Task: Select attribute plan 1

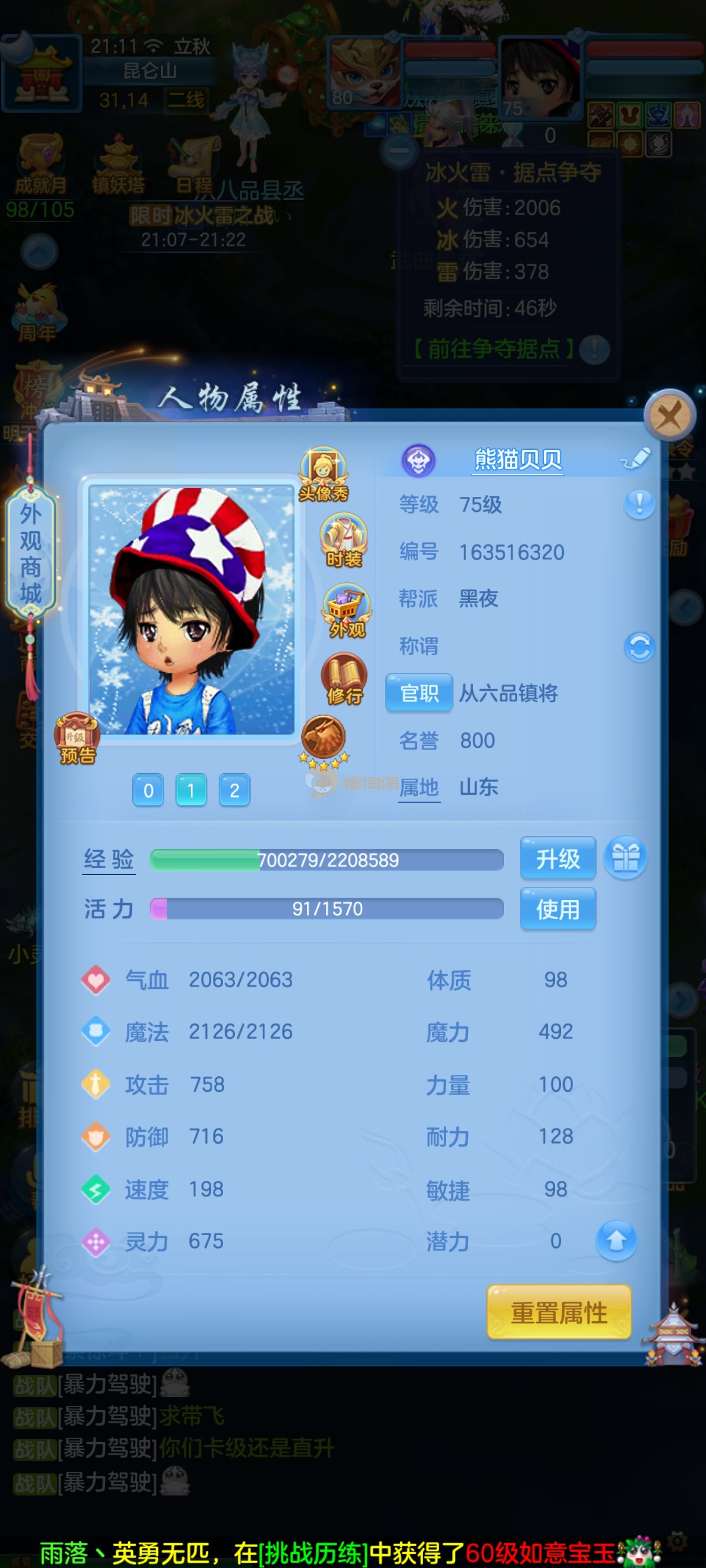Action: coord(191,790)
